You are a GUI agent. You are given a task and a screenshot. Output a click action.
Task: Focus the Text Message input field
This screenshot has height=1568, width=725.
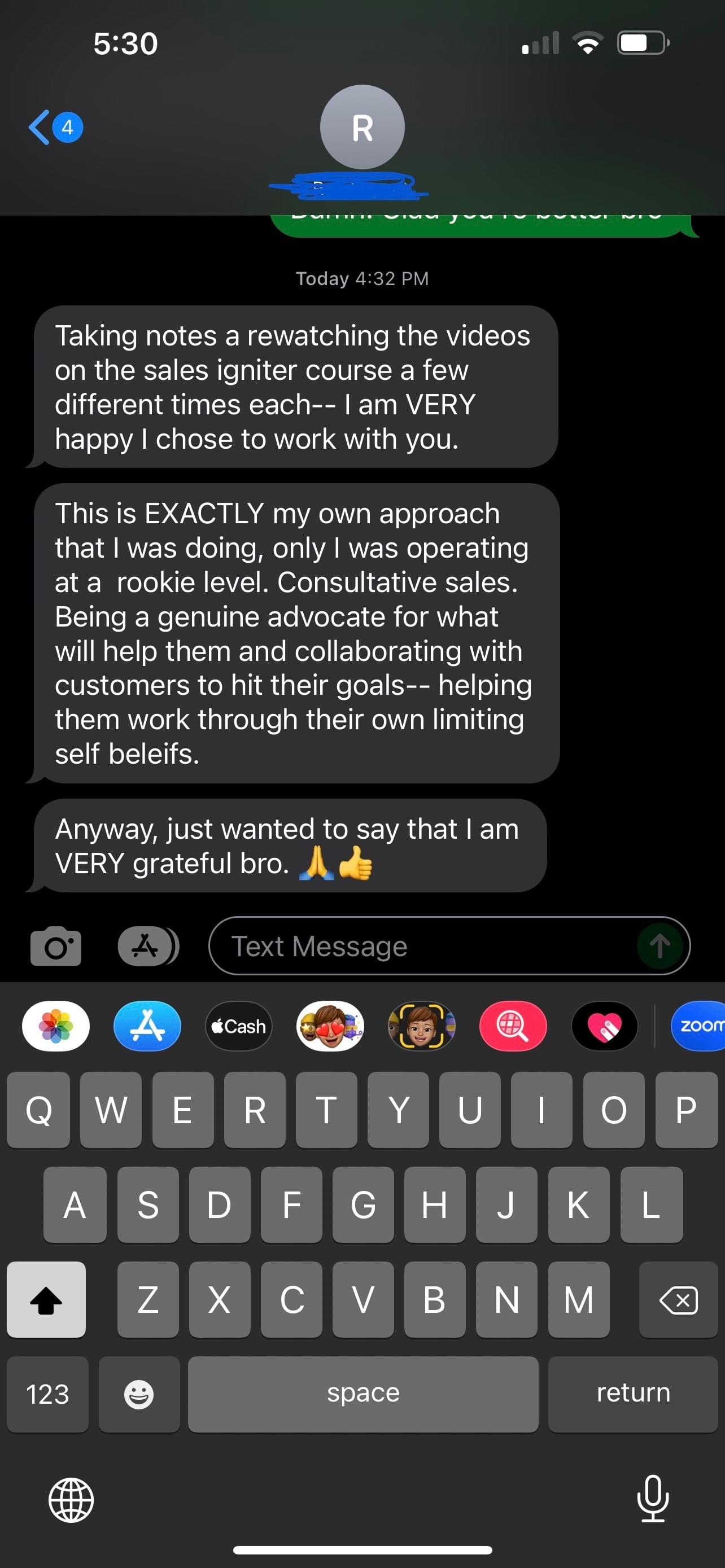pos(420,947)
